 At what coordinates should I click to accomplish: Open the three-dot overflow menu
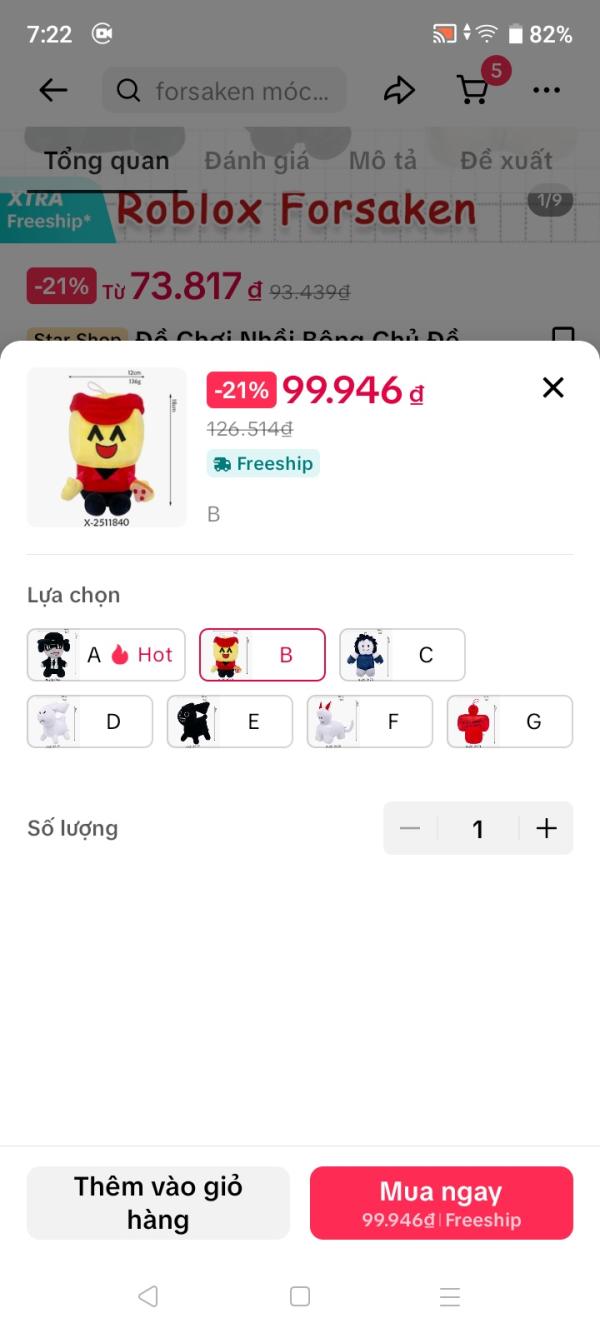click(546, 91)
